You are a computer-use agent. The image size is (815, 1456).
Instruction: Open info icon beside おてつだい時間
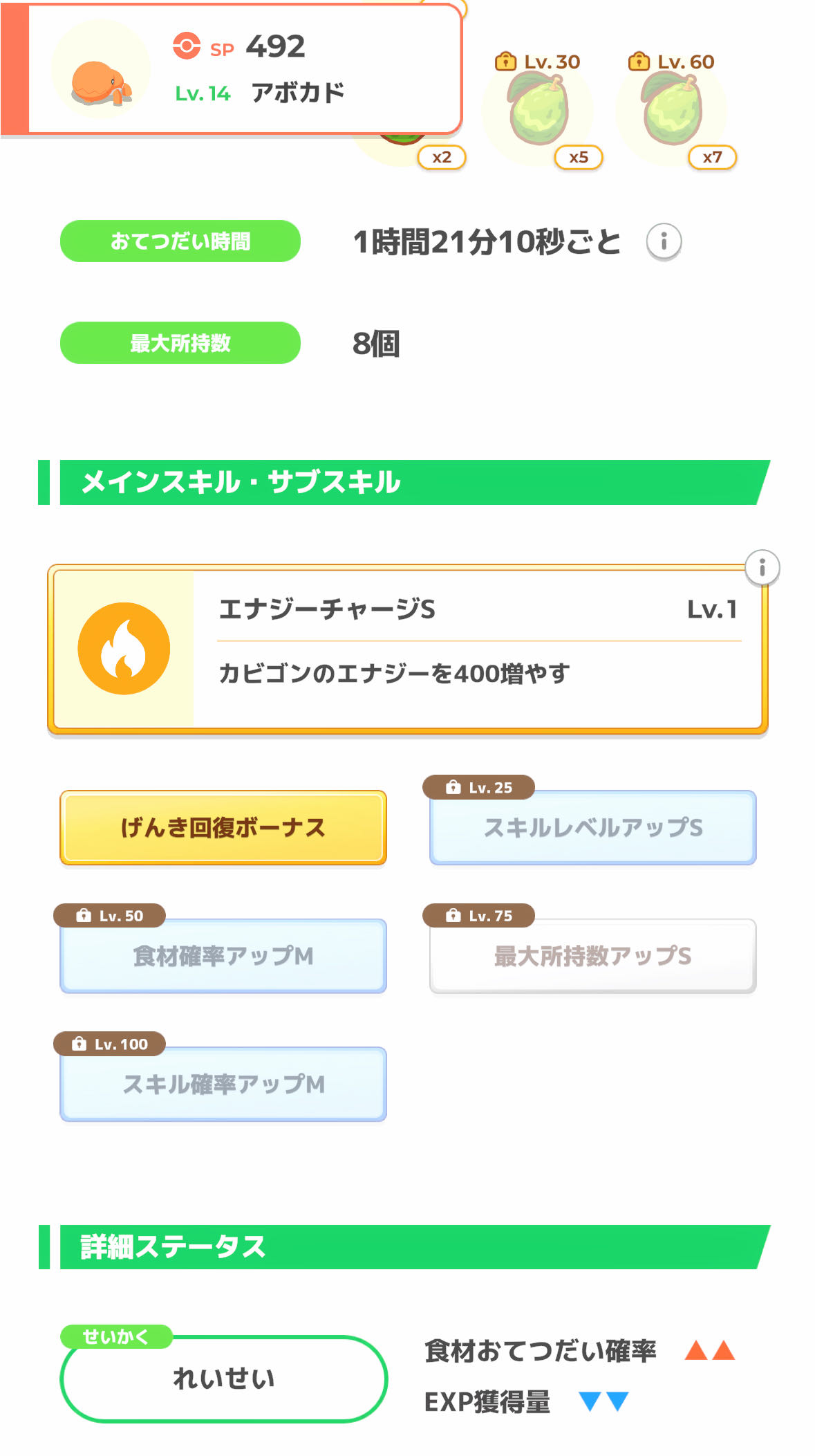[664, 241]
